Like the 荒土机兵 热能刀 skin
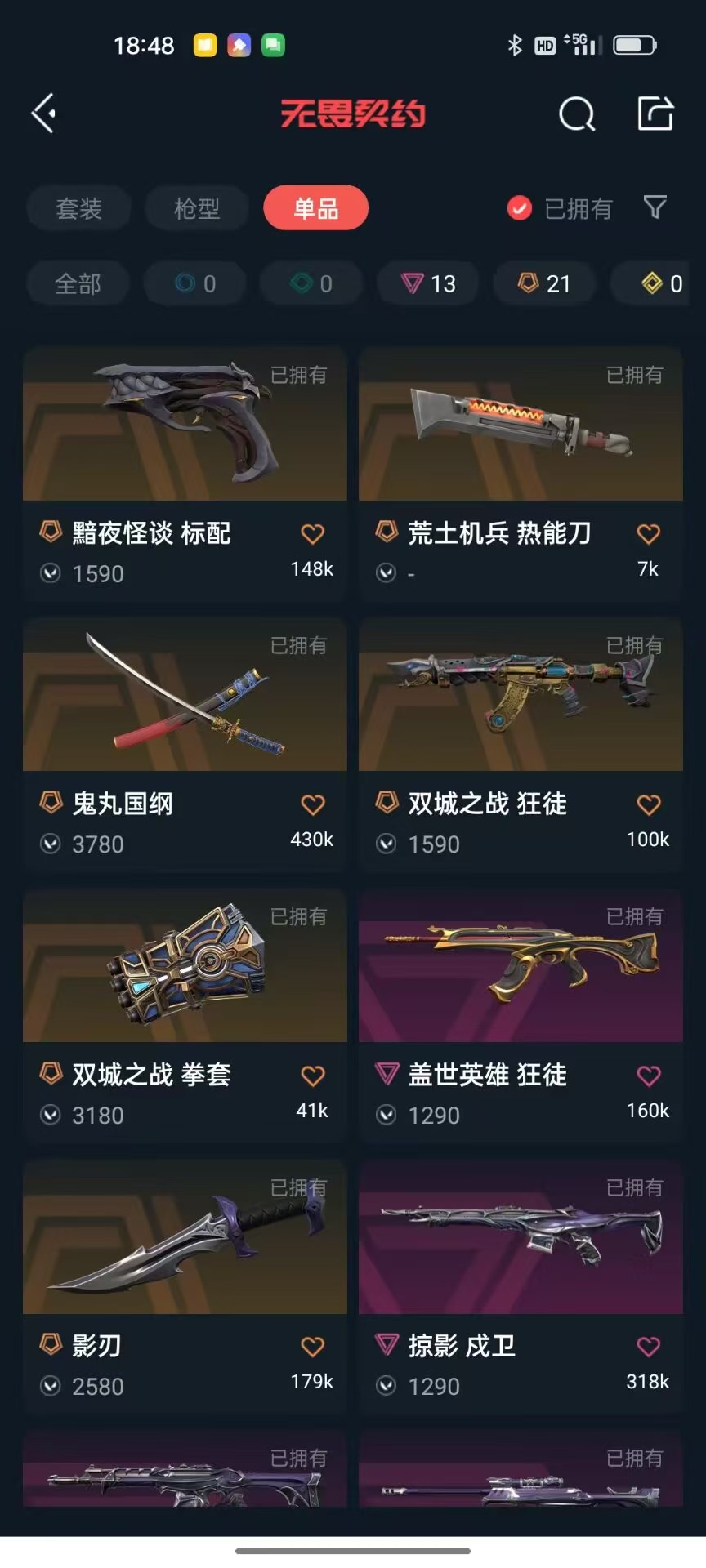Viewport: 706px width, 1568px height. [x=649, y=534]
